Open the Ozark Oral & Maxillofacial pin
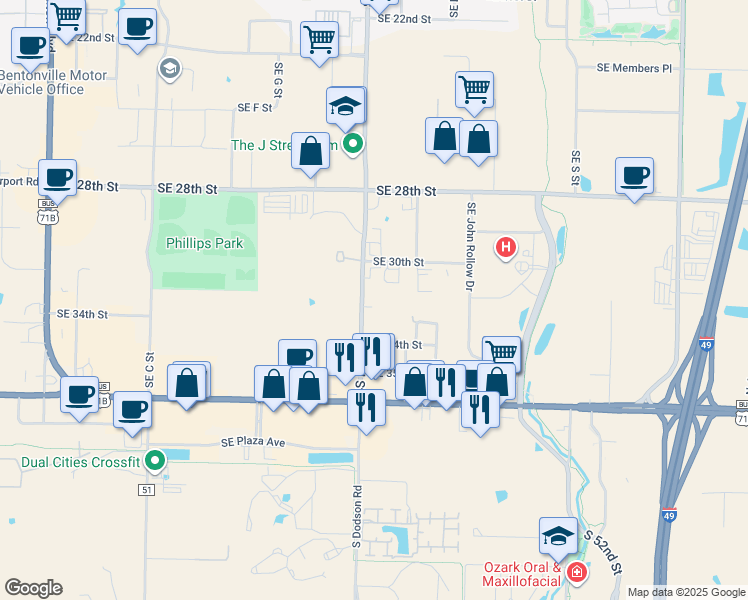Screen dimensions: 748x600 [576, 572]
